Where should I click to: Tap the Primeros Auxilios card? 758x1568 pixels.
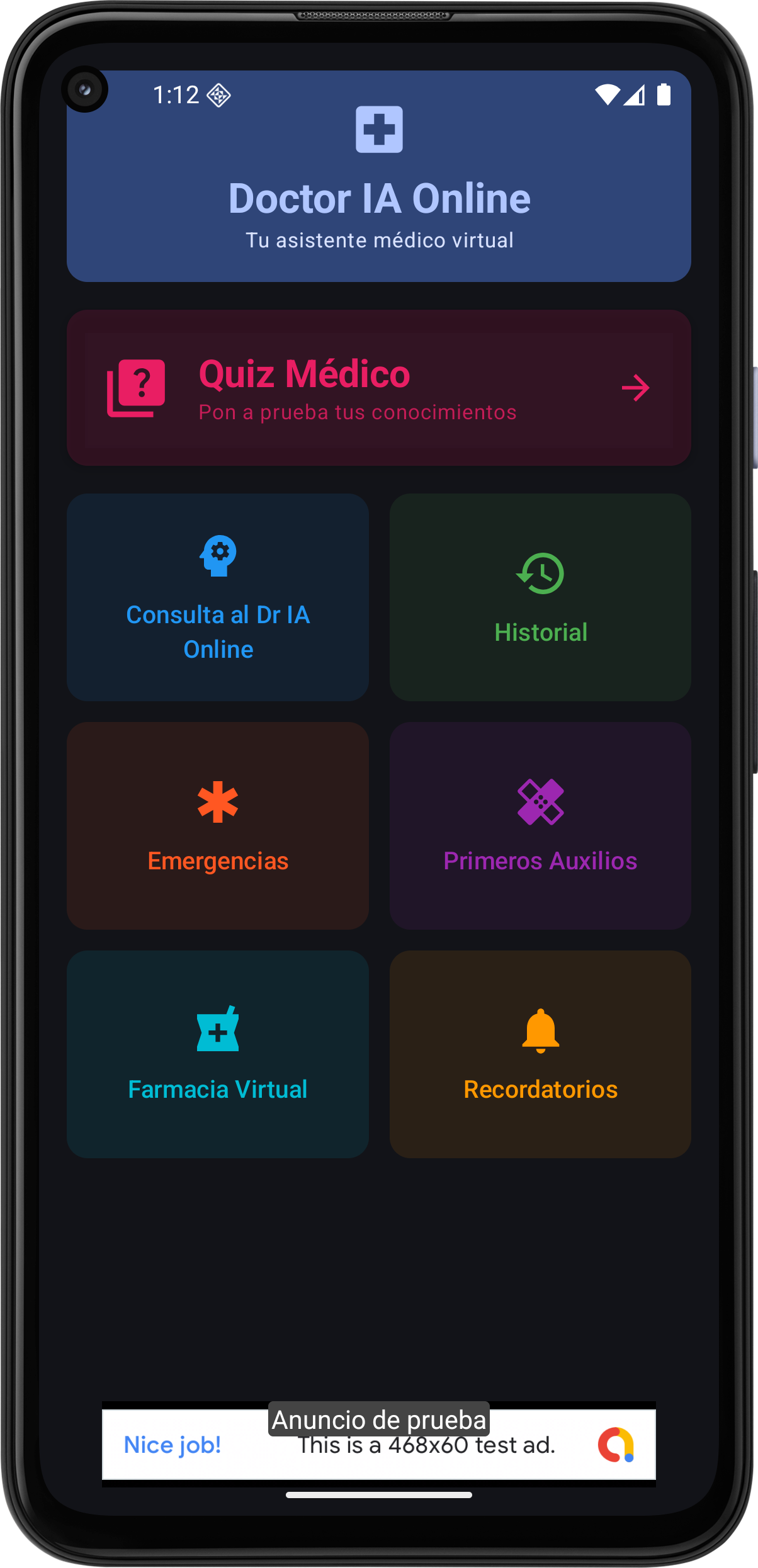tap(540, 828)
